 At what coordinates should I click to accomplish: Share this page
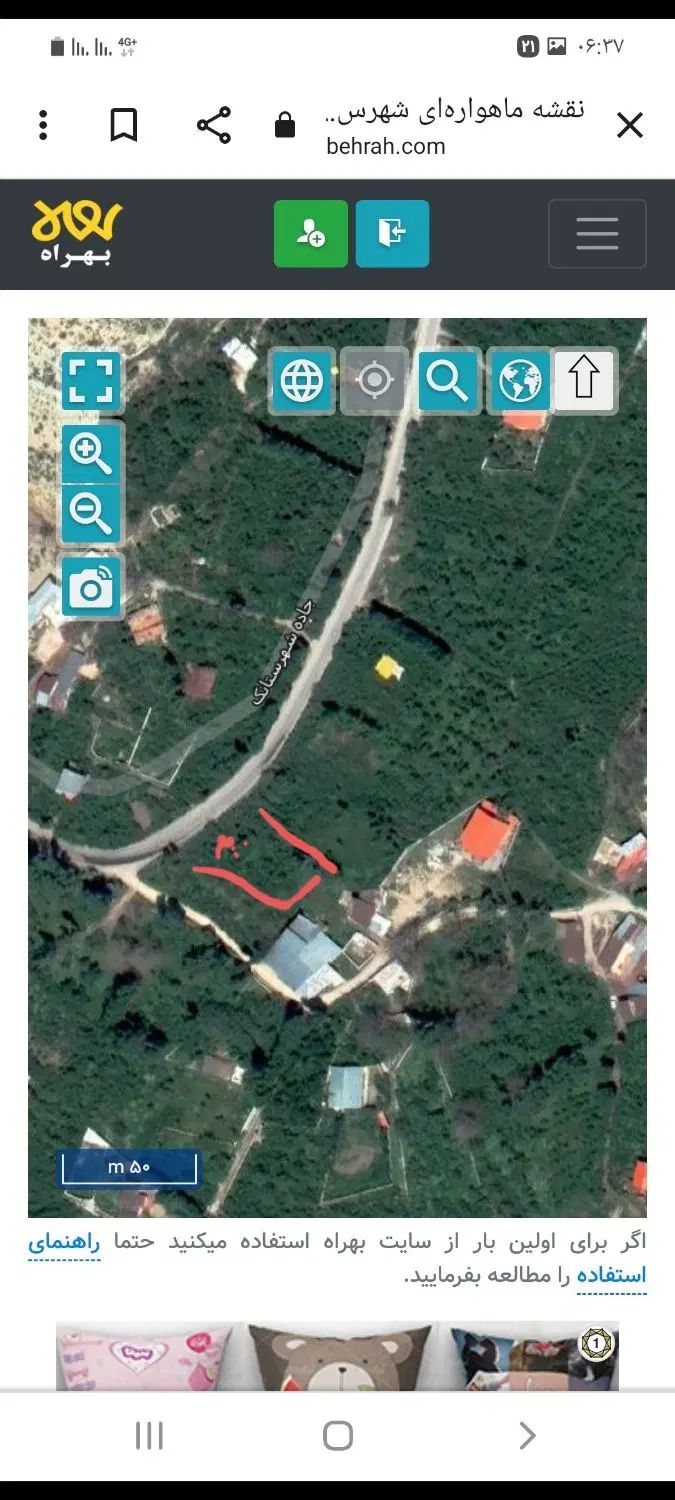point(213,126)
